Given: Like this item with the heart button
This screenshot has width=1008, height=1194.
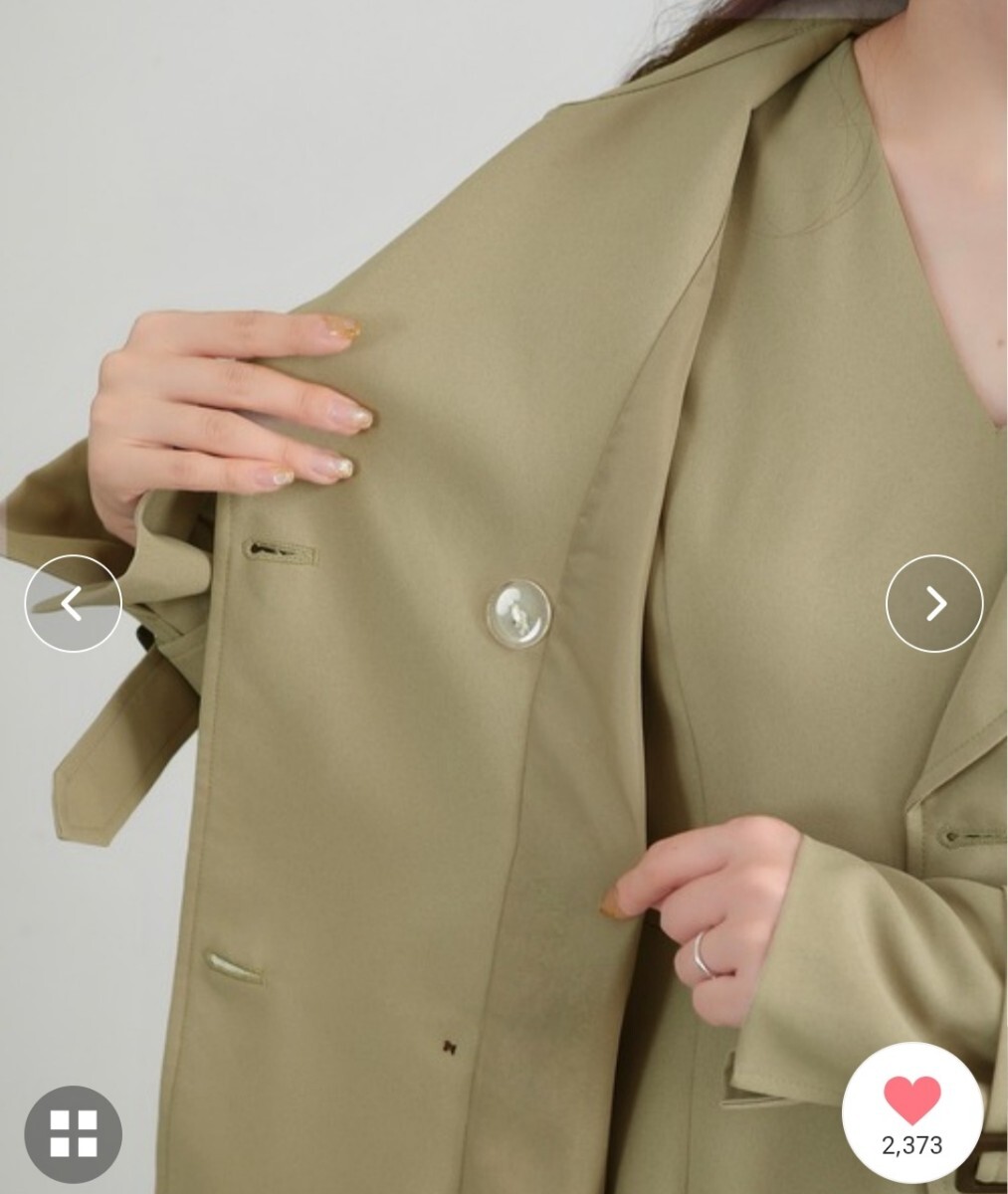Looking at the screenshot, I should point(911,1102).
